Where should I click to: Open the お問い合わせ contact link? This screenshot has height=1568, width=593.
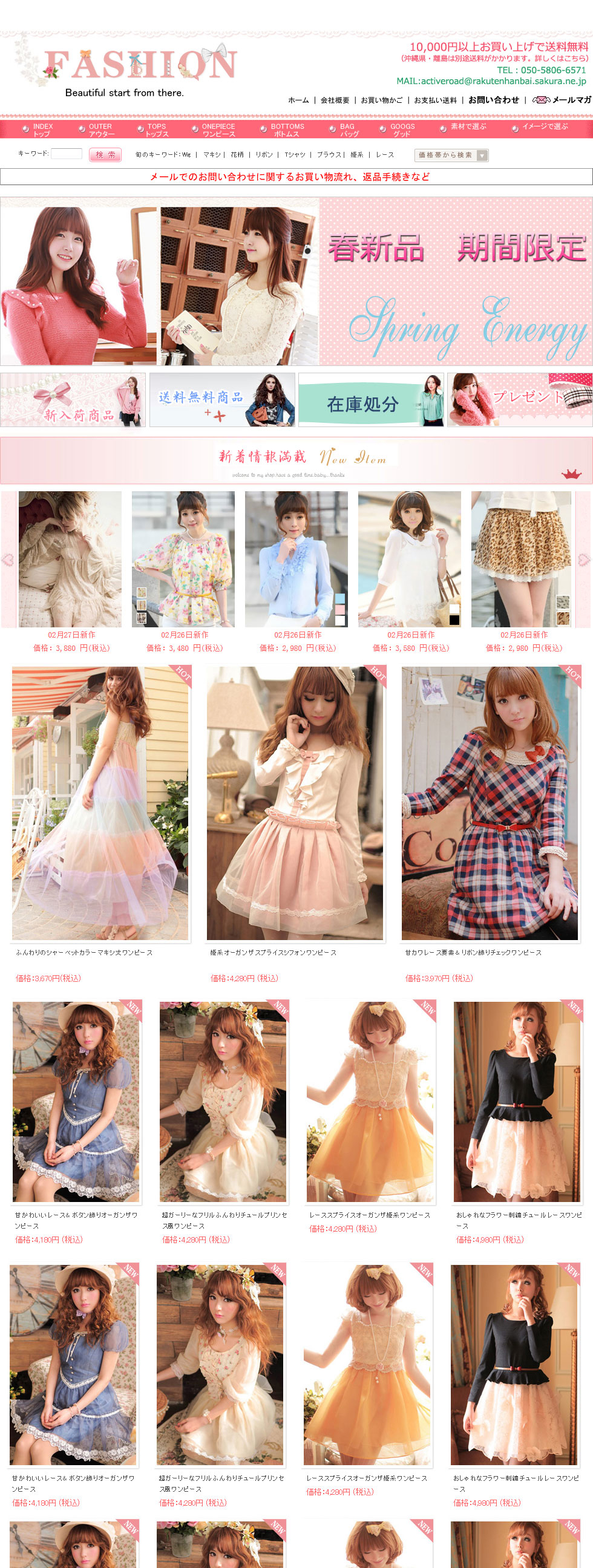click(493, 100)
